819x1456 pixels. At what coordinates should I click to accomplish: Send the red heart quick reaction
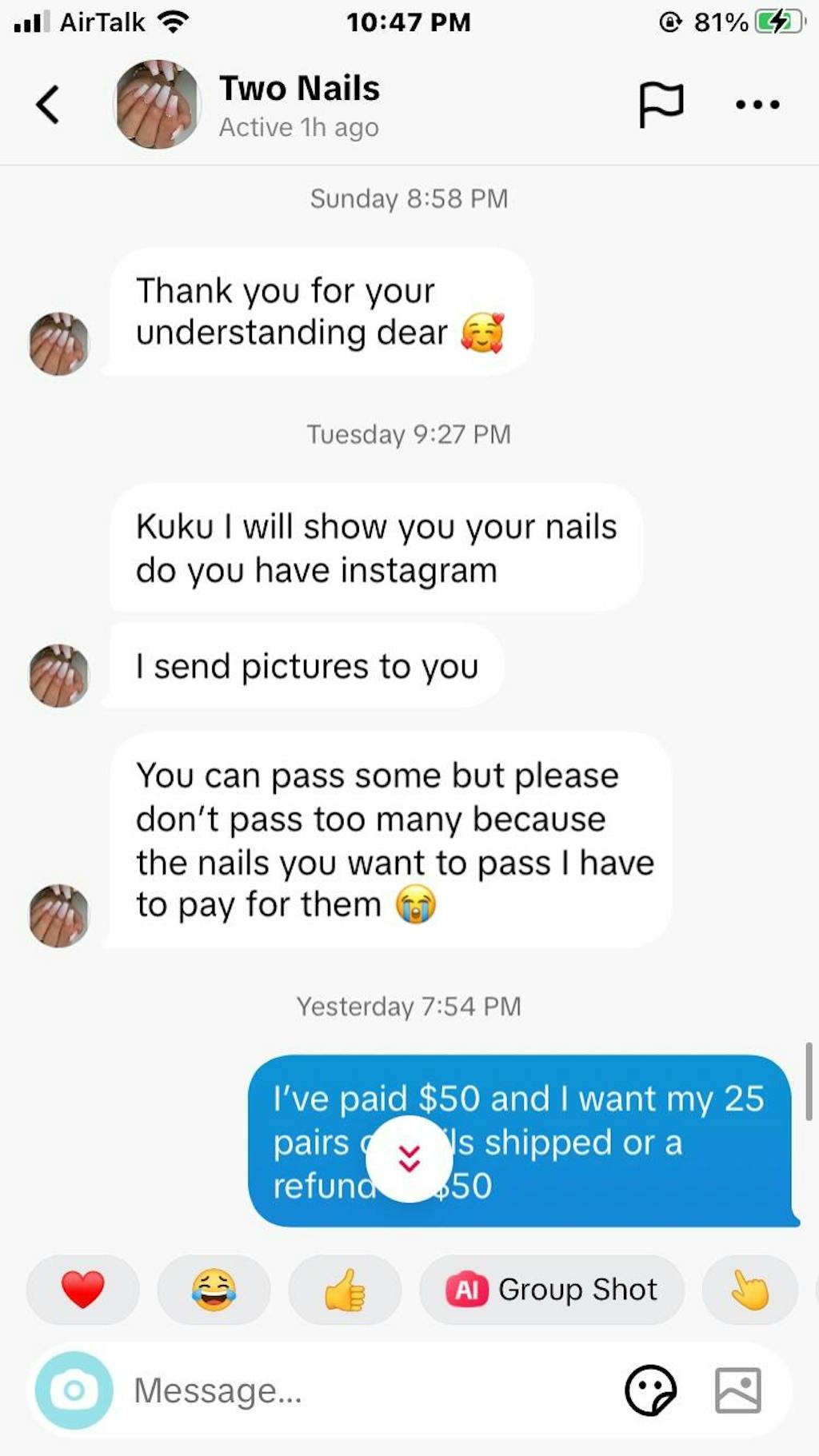[83, 1289]
